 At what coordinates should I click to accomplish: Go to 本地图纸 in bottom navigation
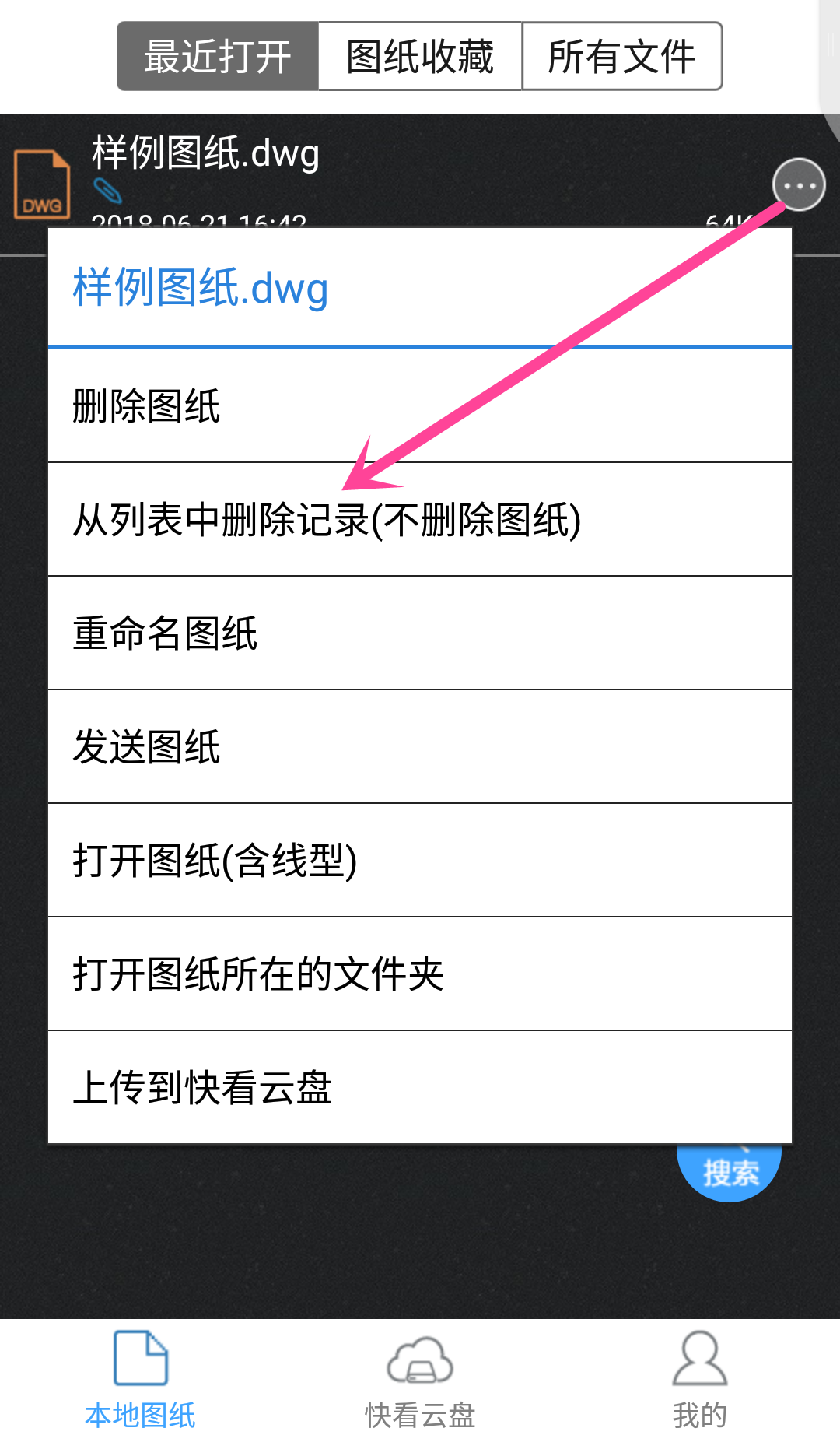coord(140,1379)
